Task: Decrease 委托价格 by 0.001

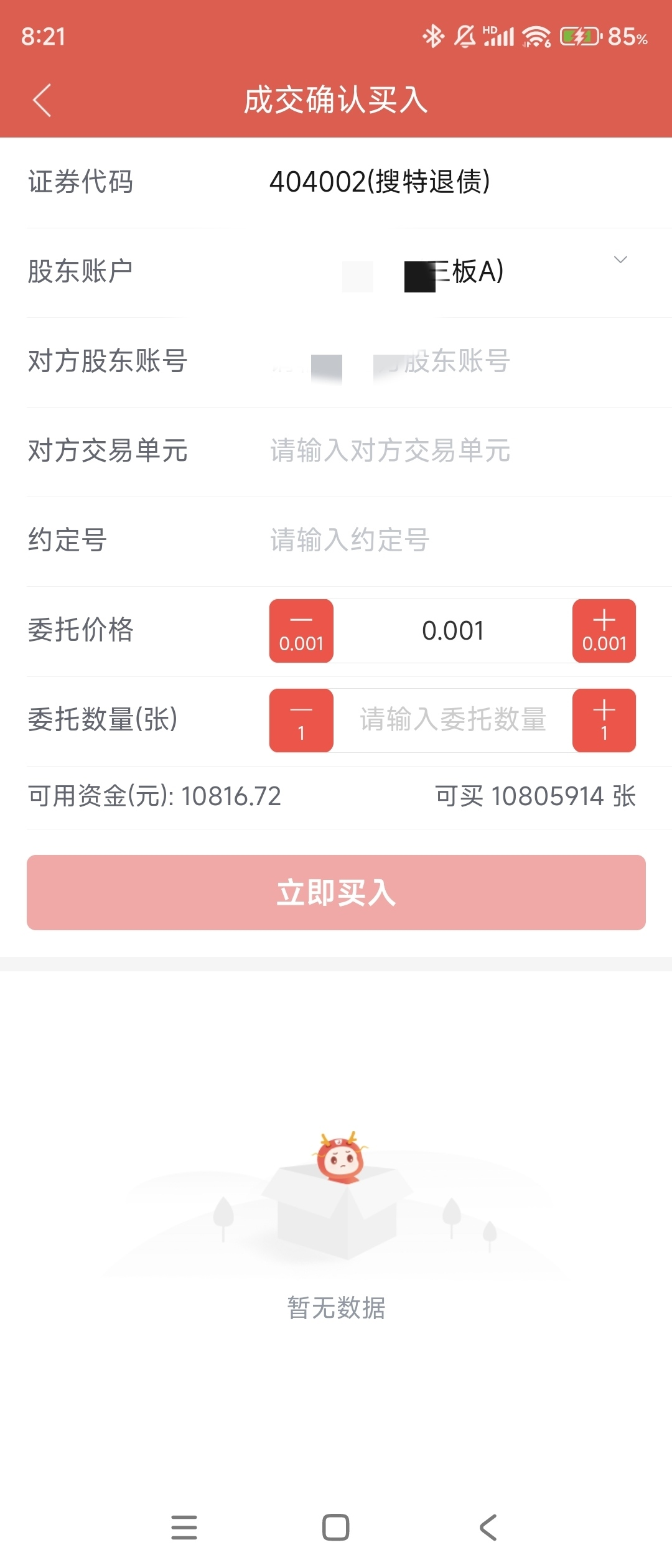Action: click(301, 631)
